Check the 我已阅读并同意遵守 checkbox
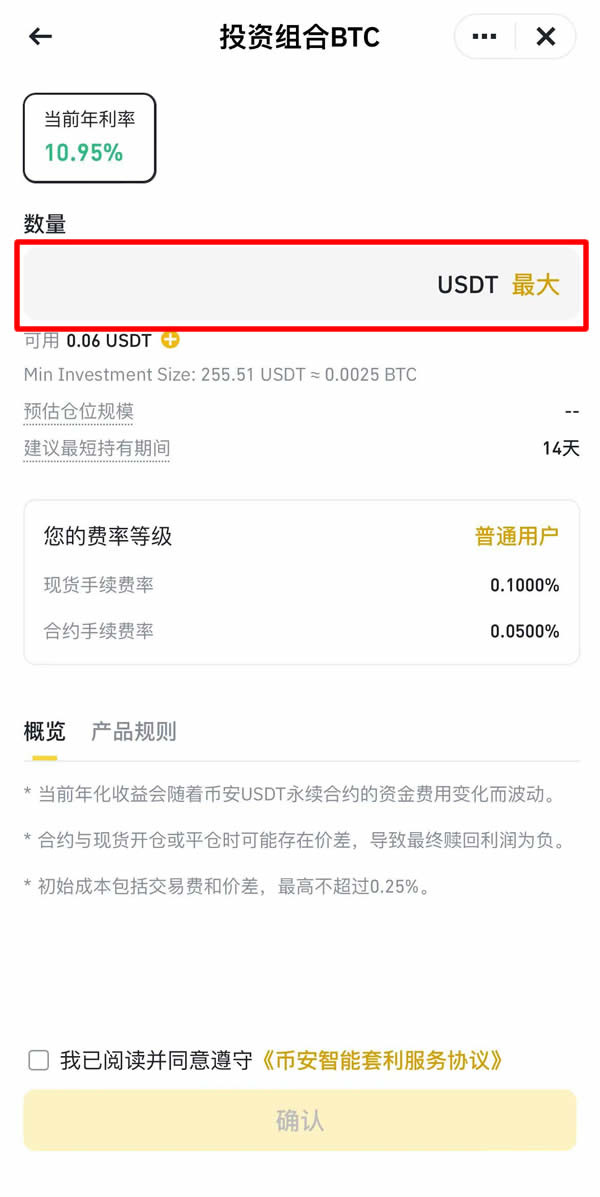600x1197 pixels. [x=39, y=1060]
